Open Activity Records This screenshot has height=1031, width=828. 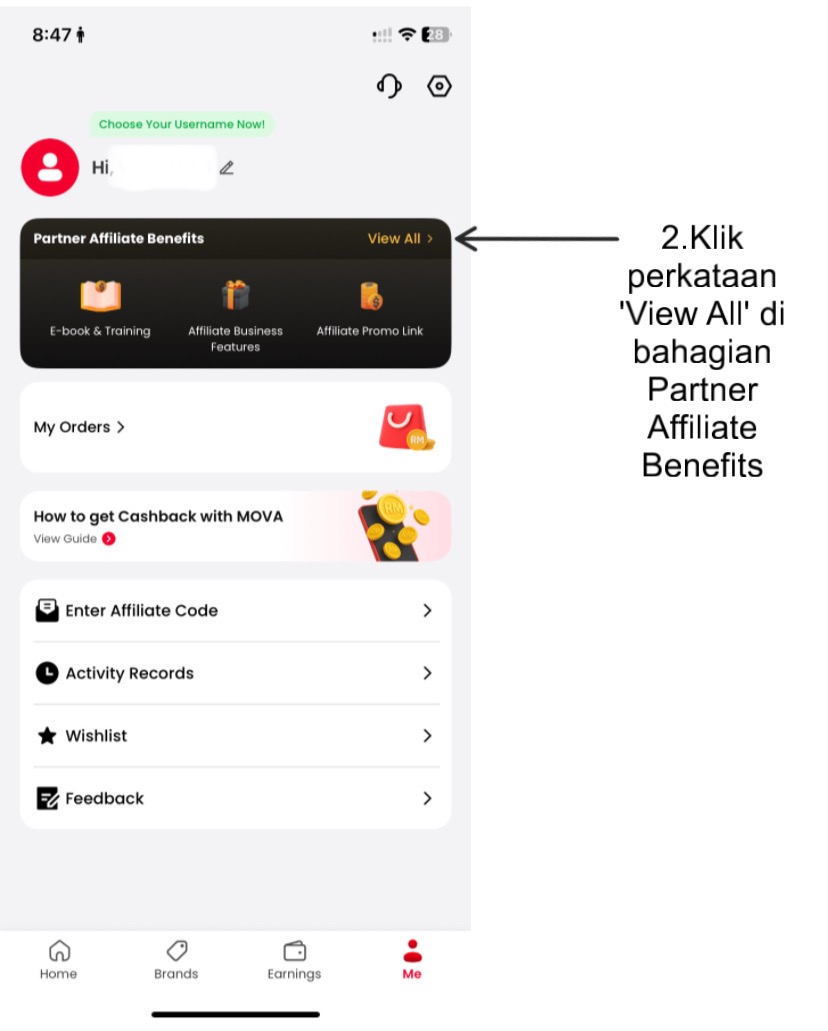(235, 674)
